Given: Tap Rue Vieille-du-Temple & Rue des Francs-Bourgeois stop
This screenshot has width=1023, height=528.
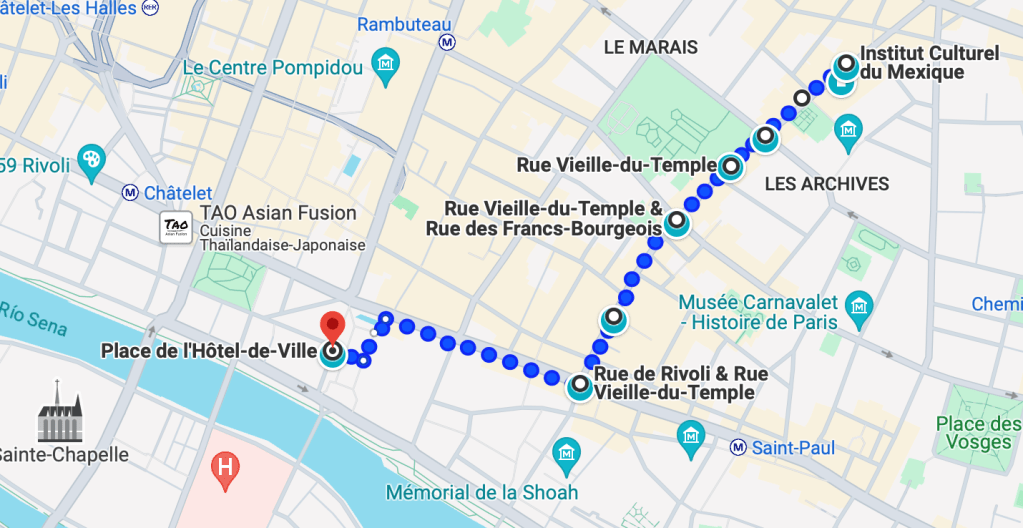Looking at the screenshot, I should pyautogui.click(x=677, y=221).
